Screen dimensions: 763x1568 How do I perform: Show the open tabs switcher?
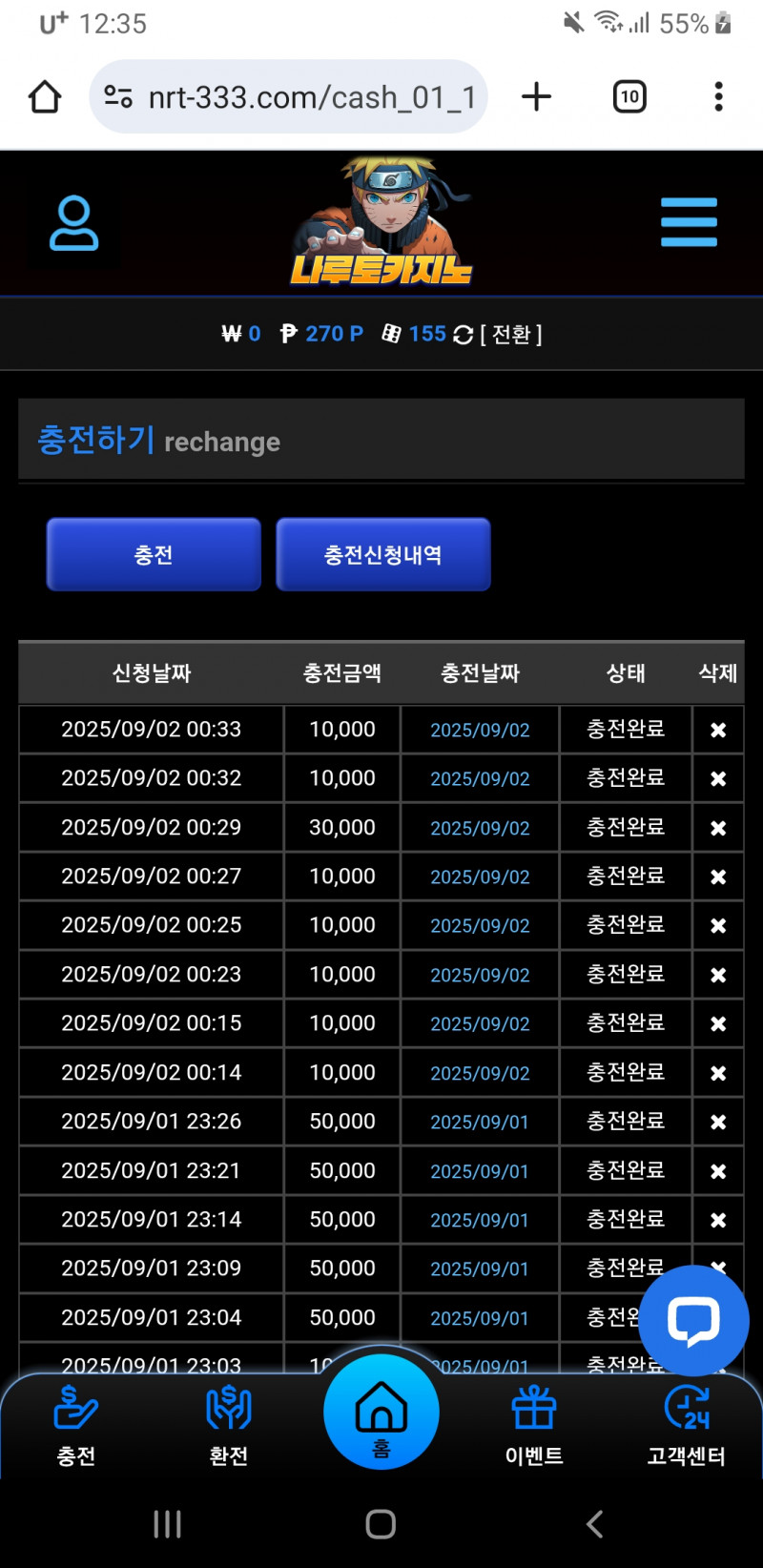coord(629,96)
